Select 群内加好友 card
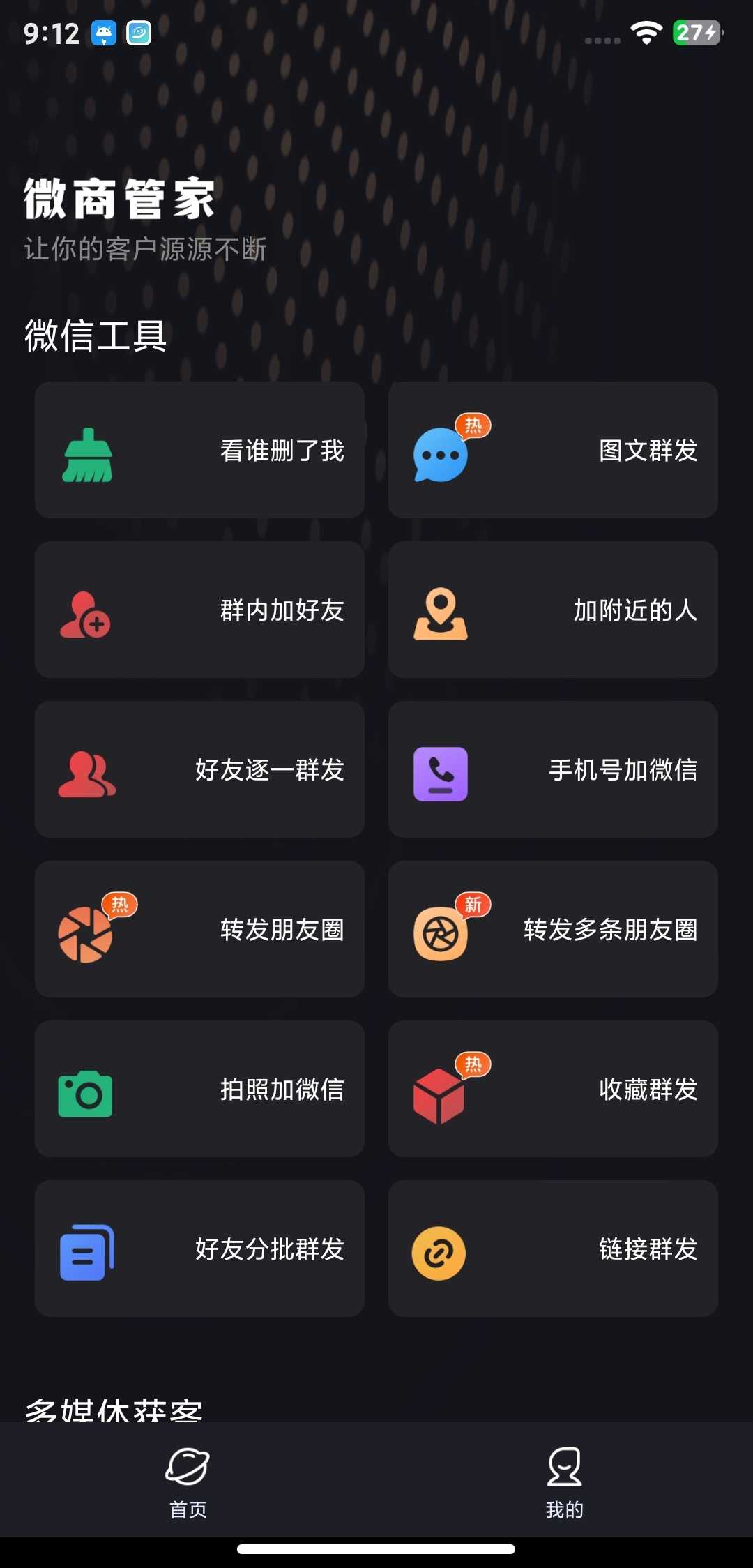Image resolution: width=753 pixels, height=1568 pixels. point(199,610)
